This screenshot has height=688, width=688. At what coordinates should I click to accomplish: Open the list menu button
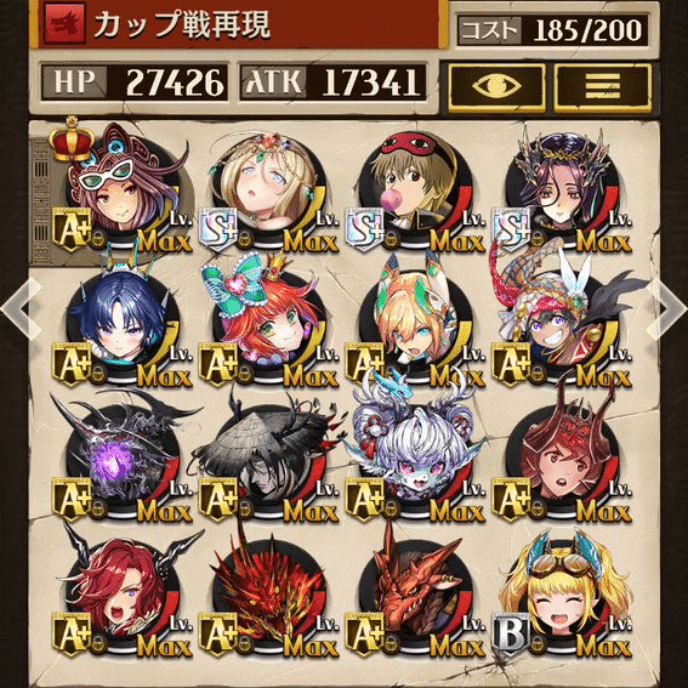coord(602,87)
